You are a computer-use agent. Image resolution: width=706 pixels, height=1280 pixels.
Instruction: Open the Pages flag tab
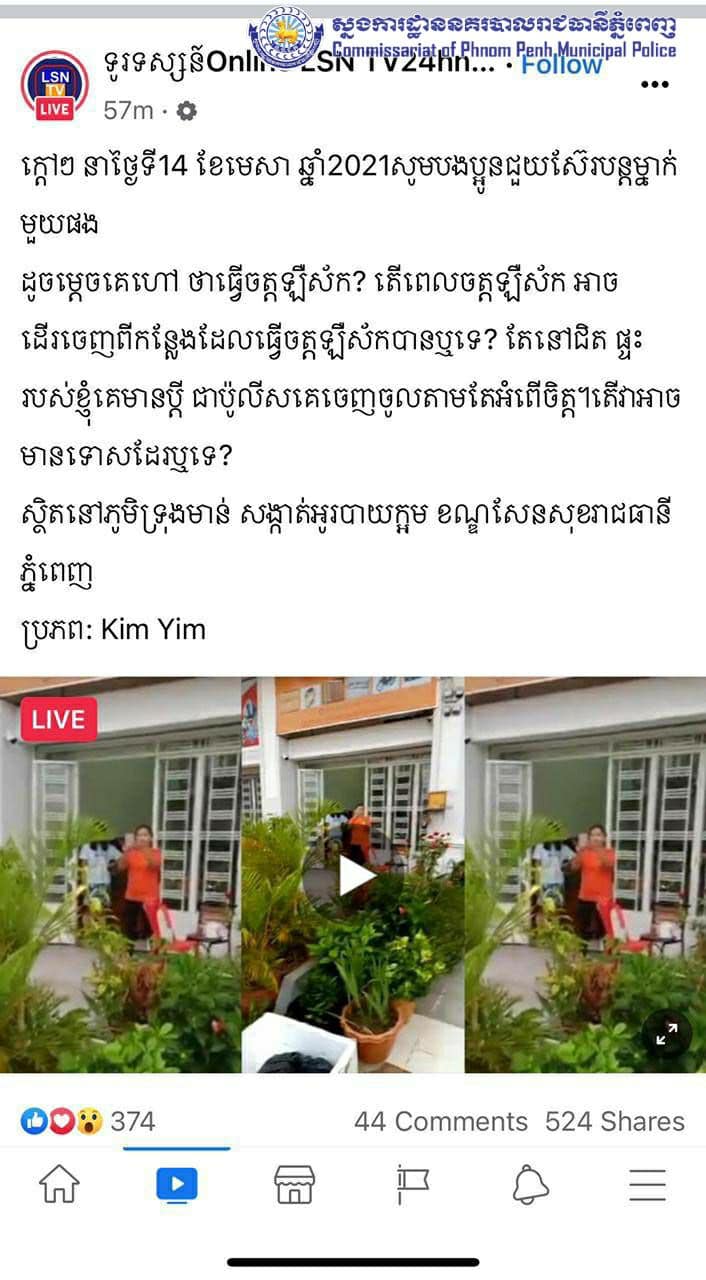click(412, 1185)
